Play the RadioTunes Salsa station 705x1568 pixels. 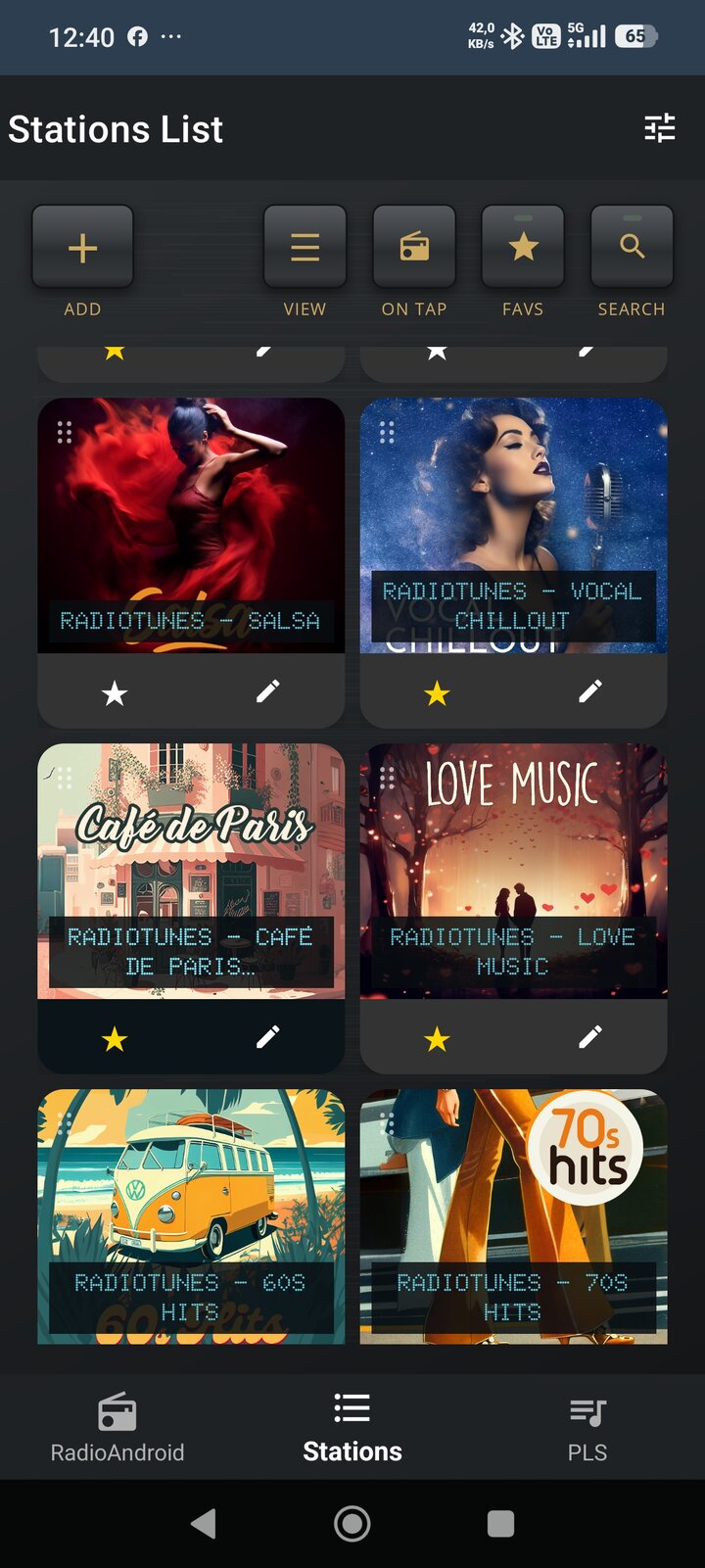click(x=191, y=525)
